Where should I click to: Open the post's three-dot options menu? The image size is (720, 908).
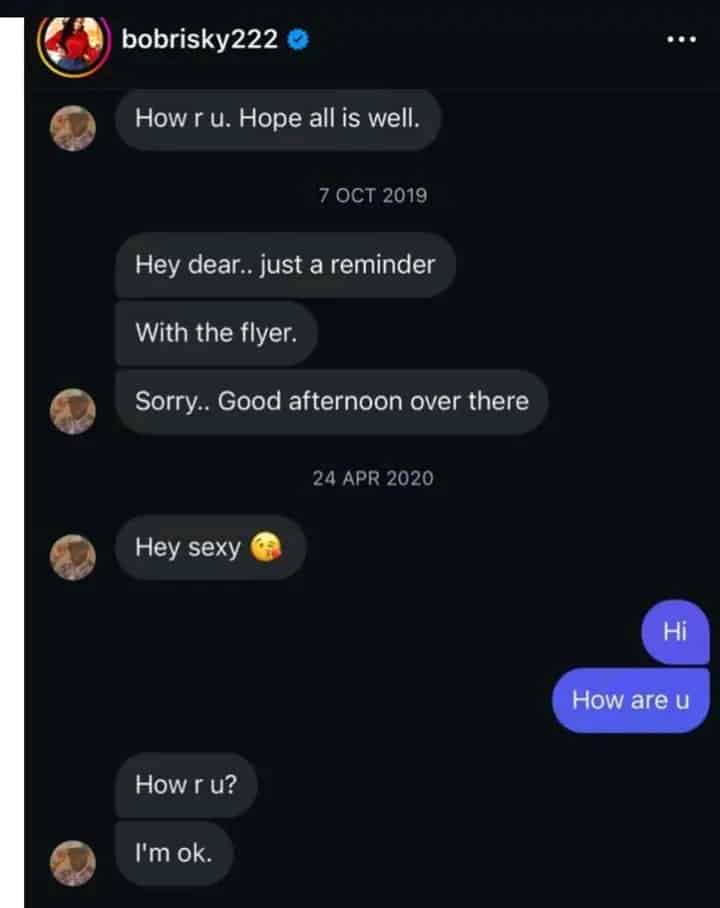point(680,40)
